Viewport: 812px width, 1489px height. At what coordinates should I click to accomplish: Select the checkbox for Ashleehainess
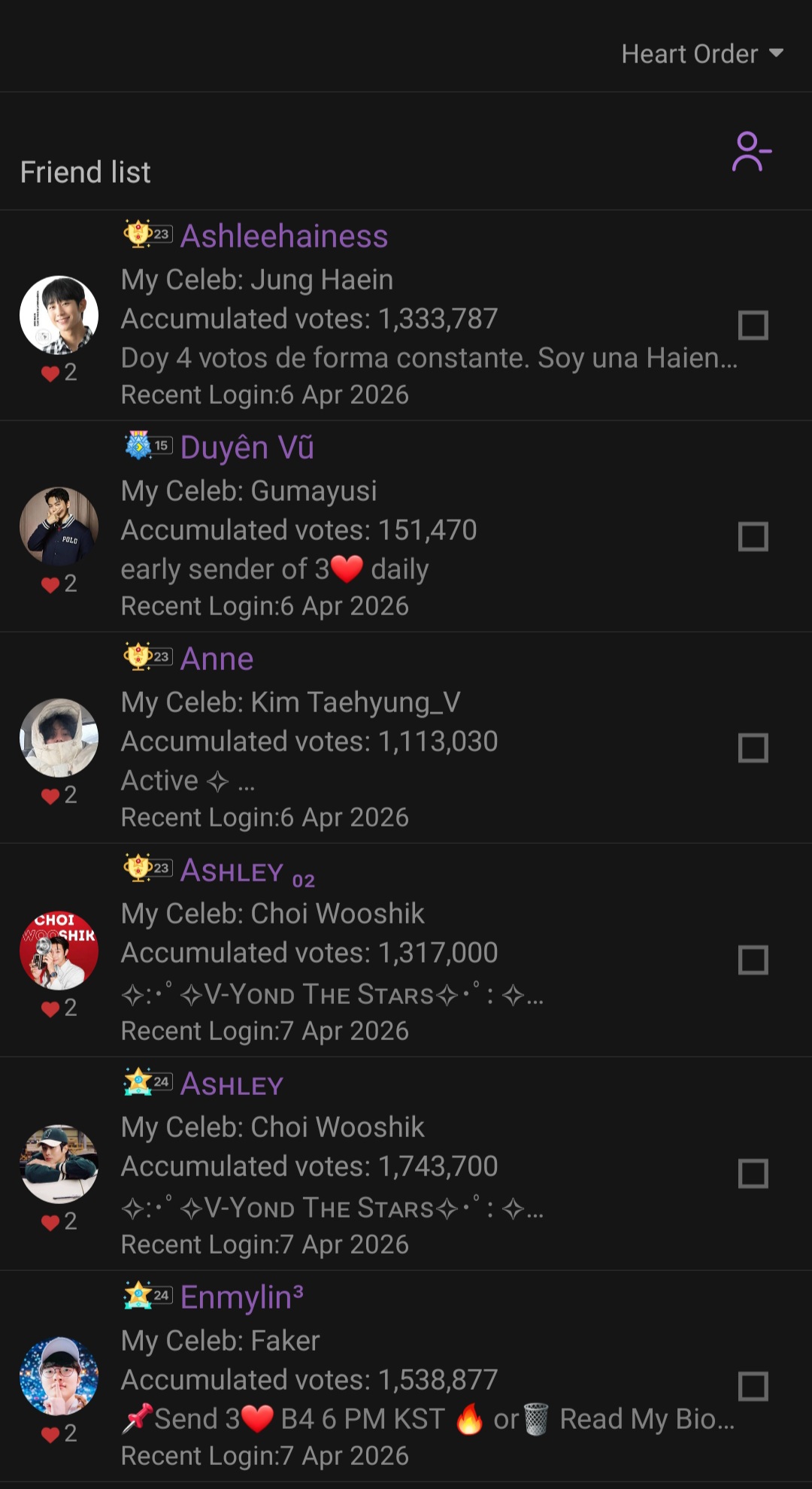[x=753, y=326]
